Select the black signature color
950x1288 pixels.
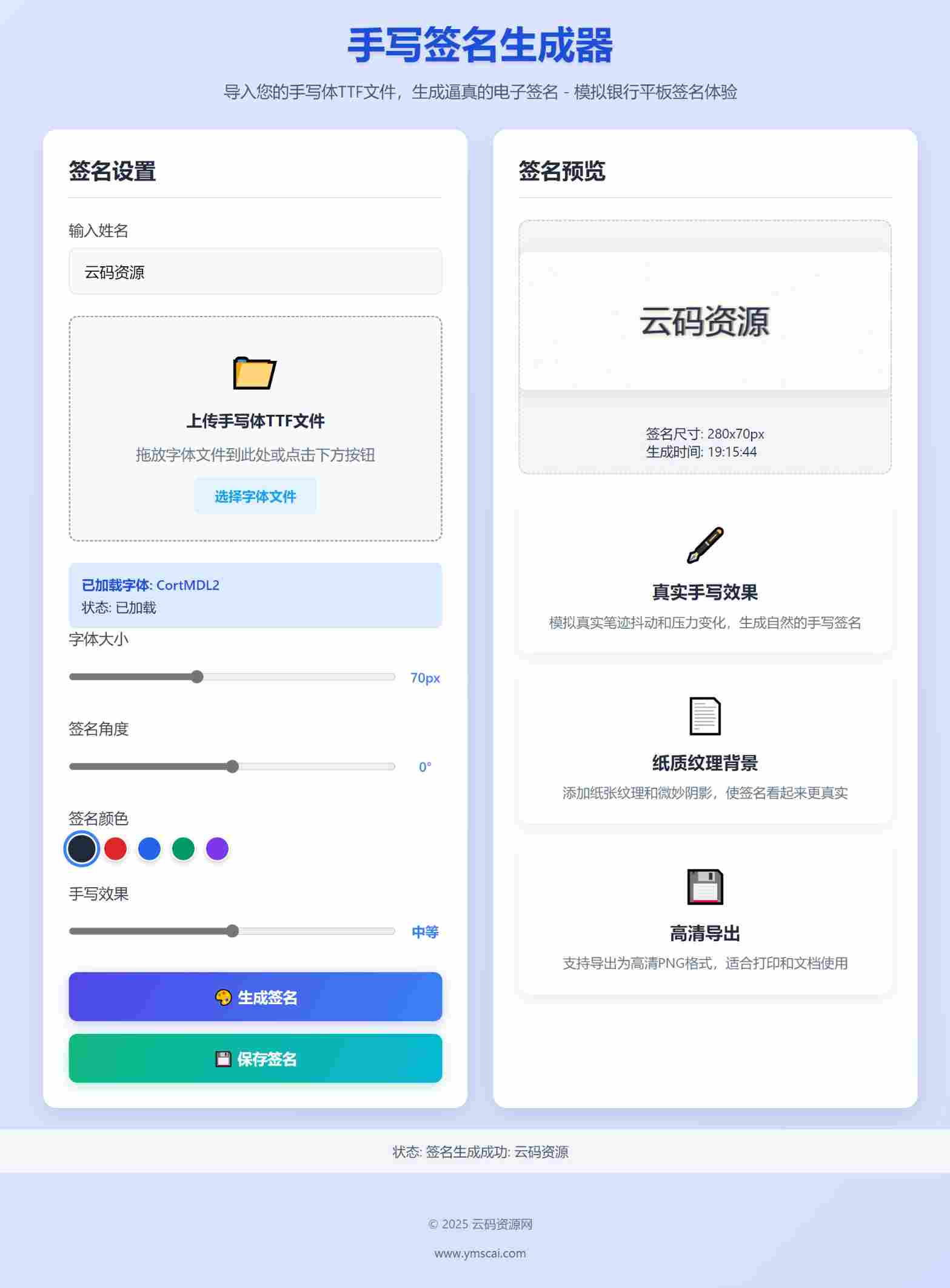pos(82,848)
